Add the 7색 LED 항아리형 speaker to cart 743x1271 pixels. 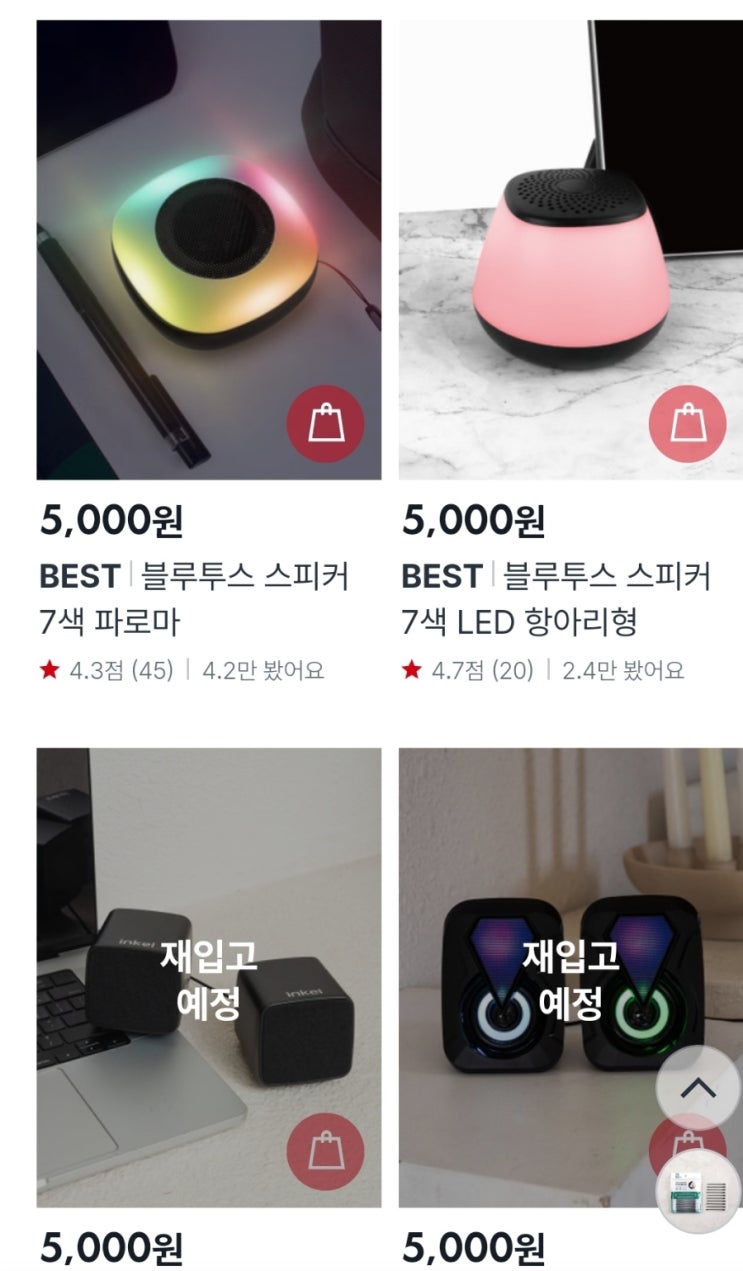[687, 423]
